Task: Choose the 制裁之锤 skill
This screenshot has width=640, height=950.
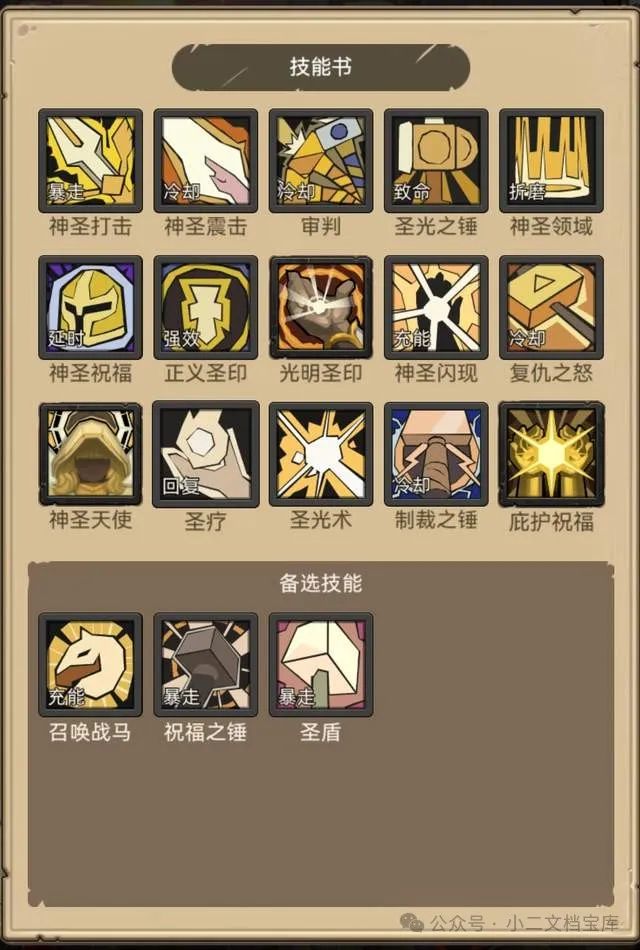Action: (436, 455)
